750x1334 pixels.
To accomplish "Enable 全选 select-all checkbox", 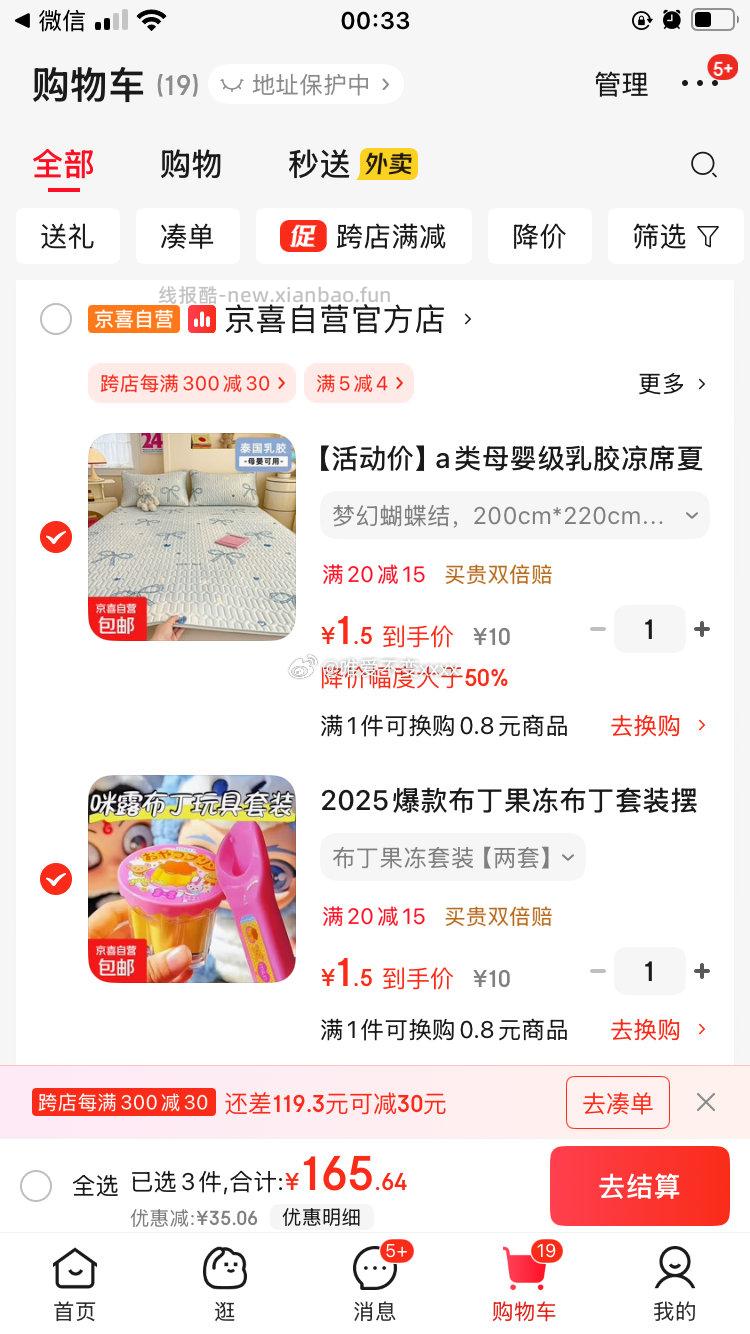I will [36, 1186].
